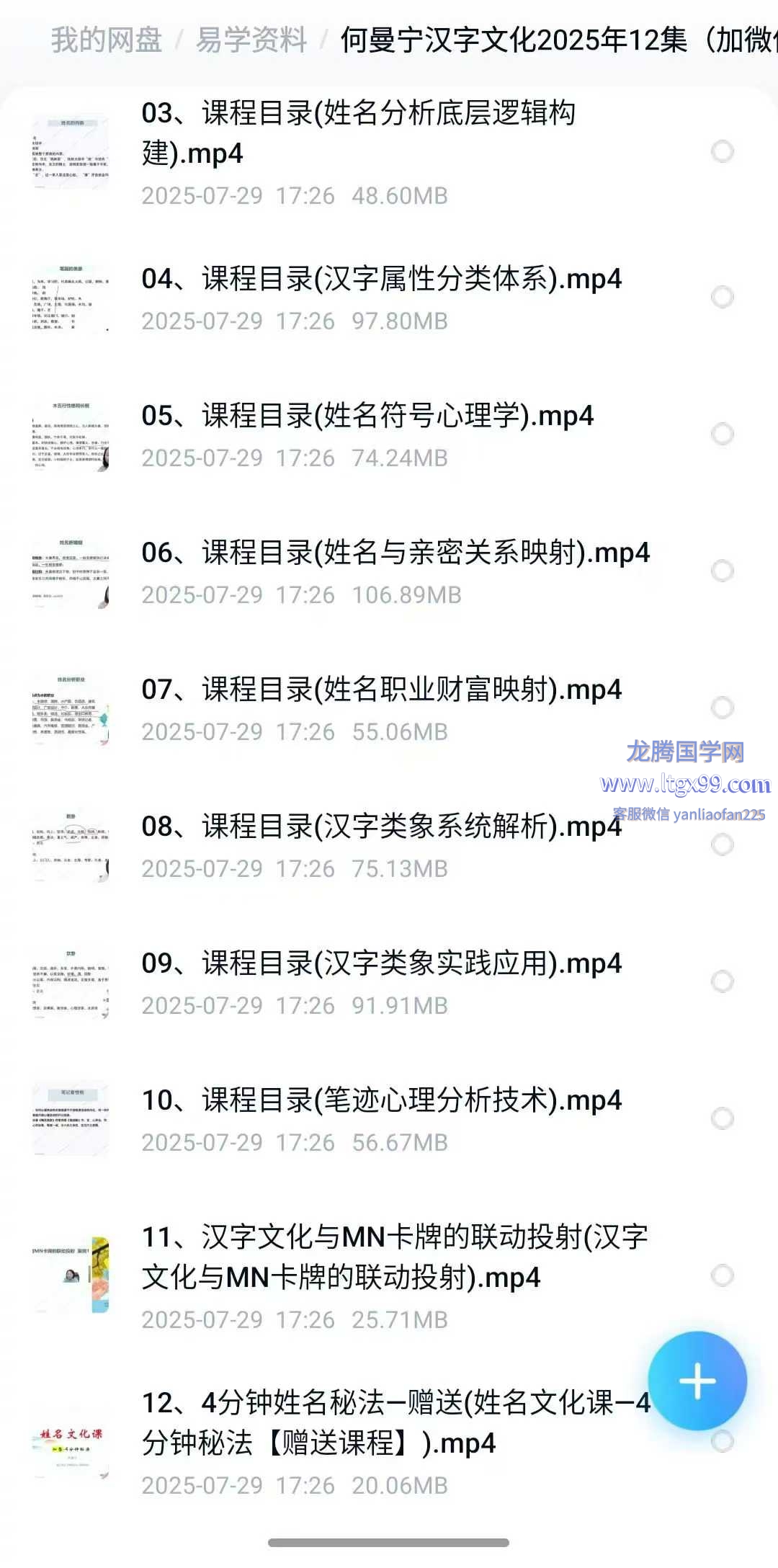This screenshot has width=778, height=1568.
Task: Open video 07 姓名职业财富映射
Action: click(x=381, y=690)
